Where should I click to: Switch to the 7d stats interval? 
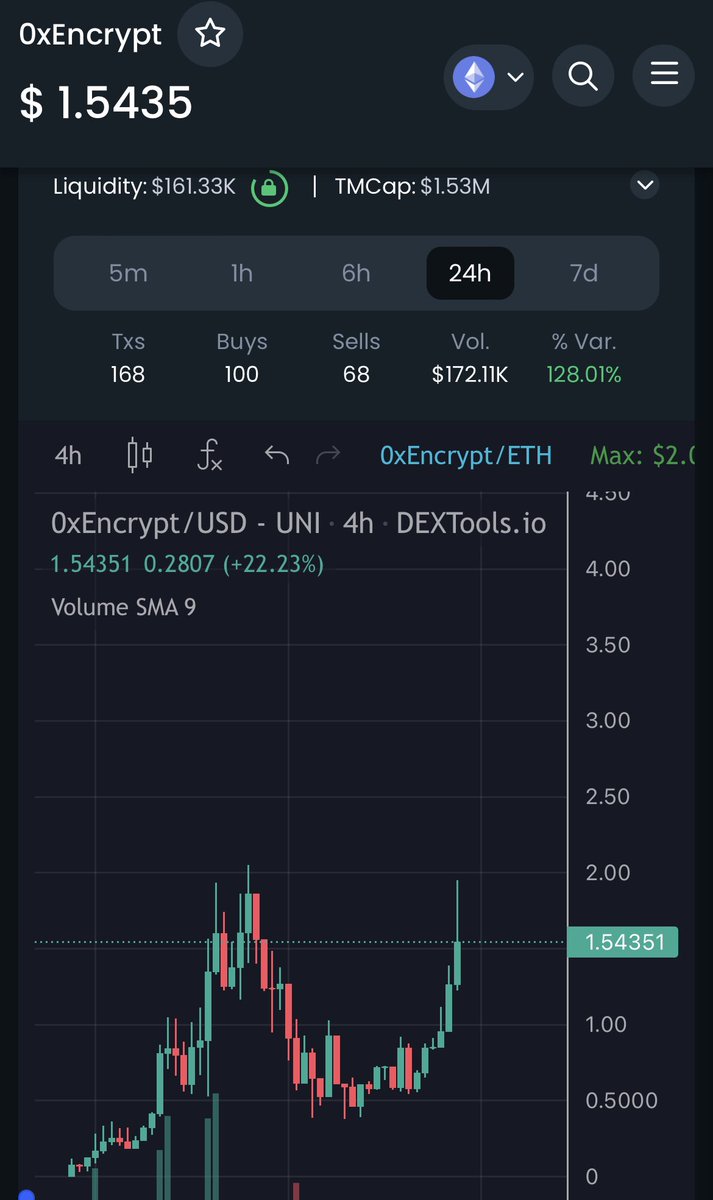(584, 273)
